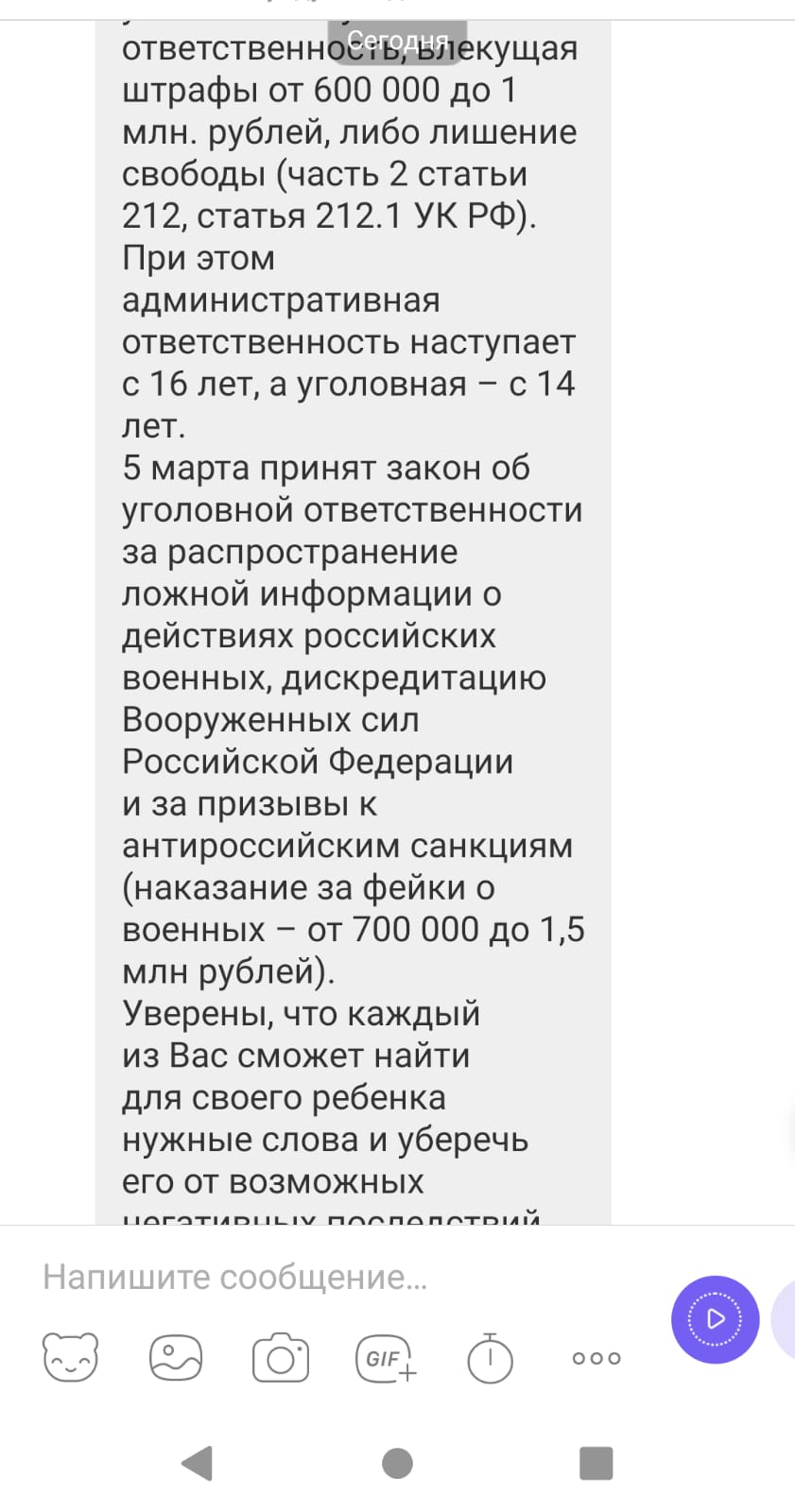Open more attachment options
The width and height of the screenshot is (795, 1512).
(x=596, y=1358)
